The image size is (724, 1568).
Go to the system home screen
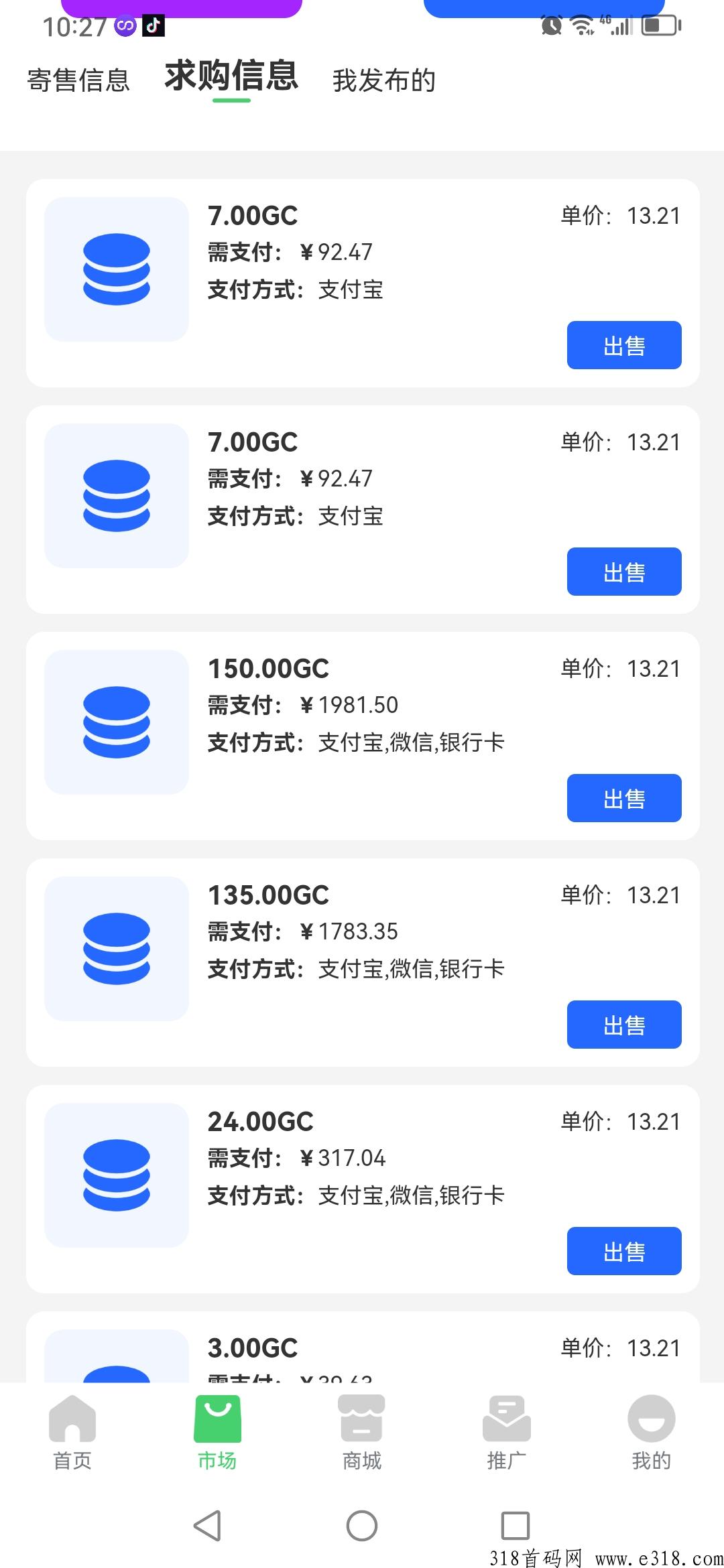(x=362, y=1526)
